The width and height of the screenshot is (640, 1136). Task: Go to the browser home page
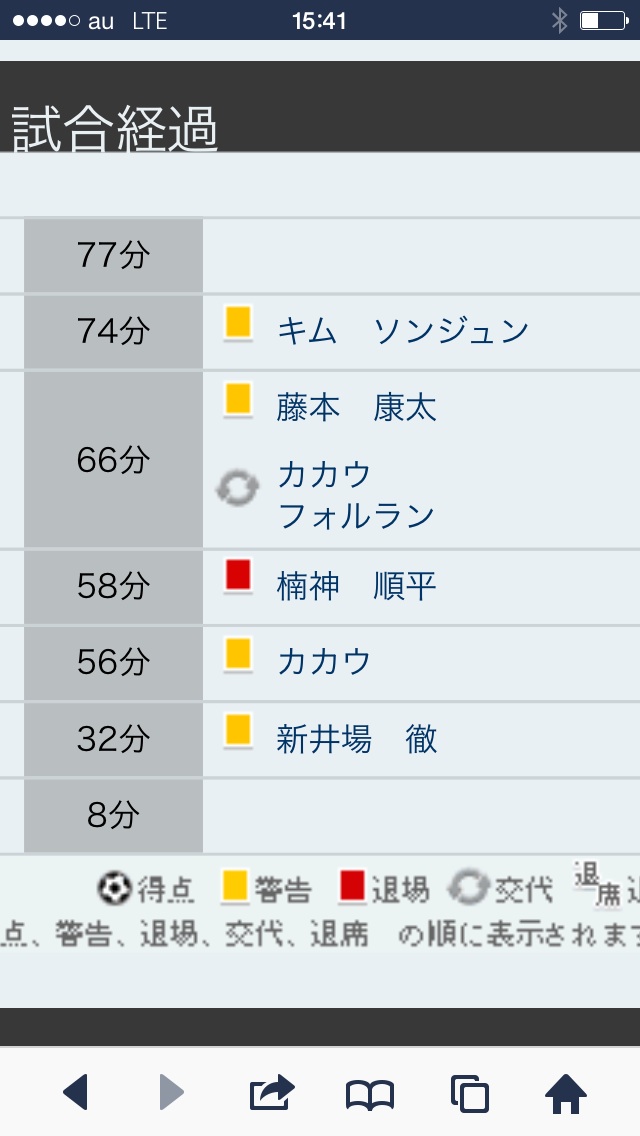pos(566,1093)
